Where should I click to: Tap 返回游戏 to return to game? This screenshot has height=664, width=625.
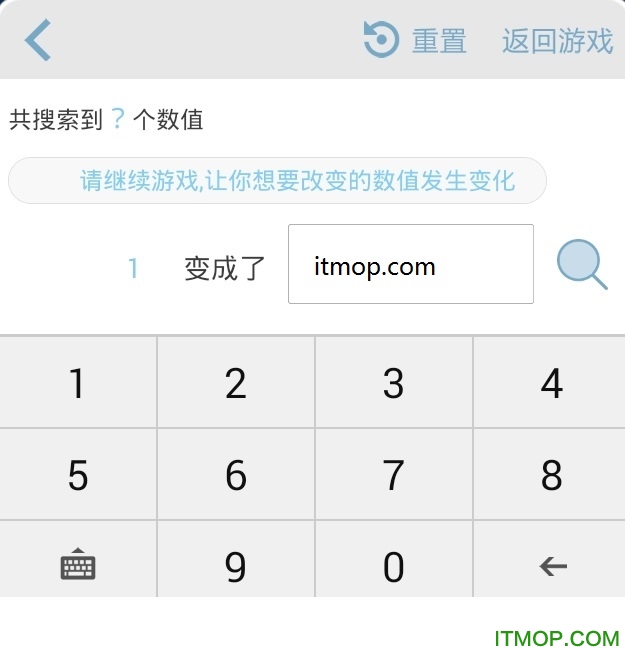click(x=557, y=41)
